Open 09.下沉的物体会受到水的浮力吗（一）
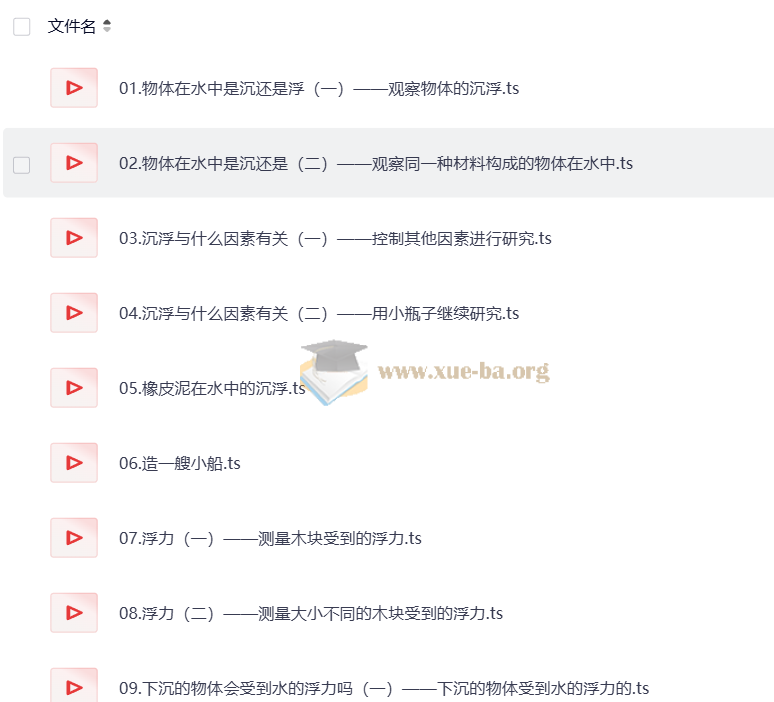The image size is (774, 702). tap(383, 688)
